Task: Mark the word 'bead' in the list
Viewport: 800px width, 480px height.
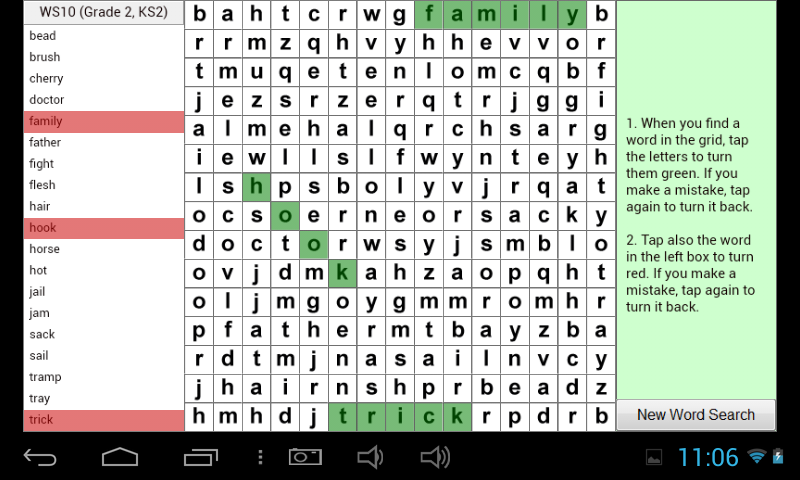Action: (x=103, y=36)
